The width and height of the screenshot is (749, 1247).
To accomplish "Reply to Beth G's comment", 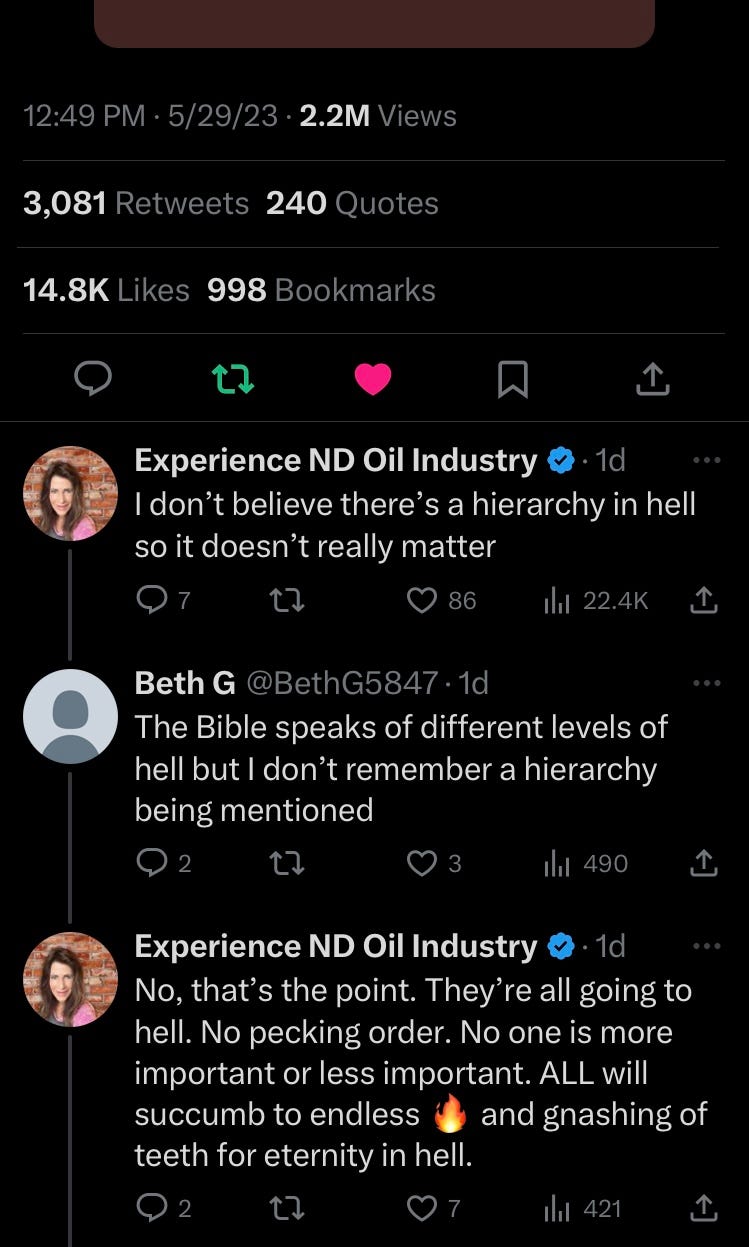I will [150, 863].
